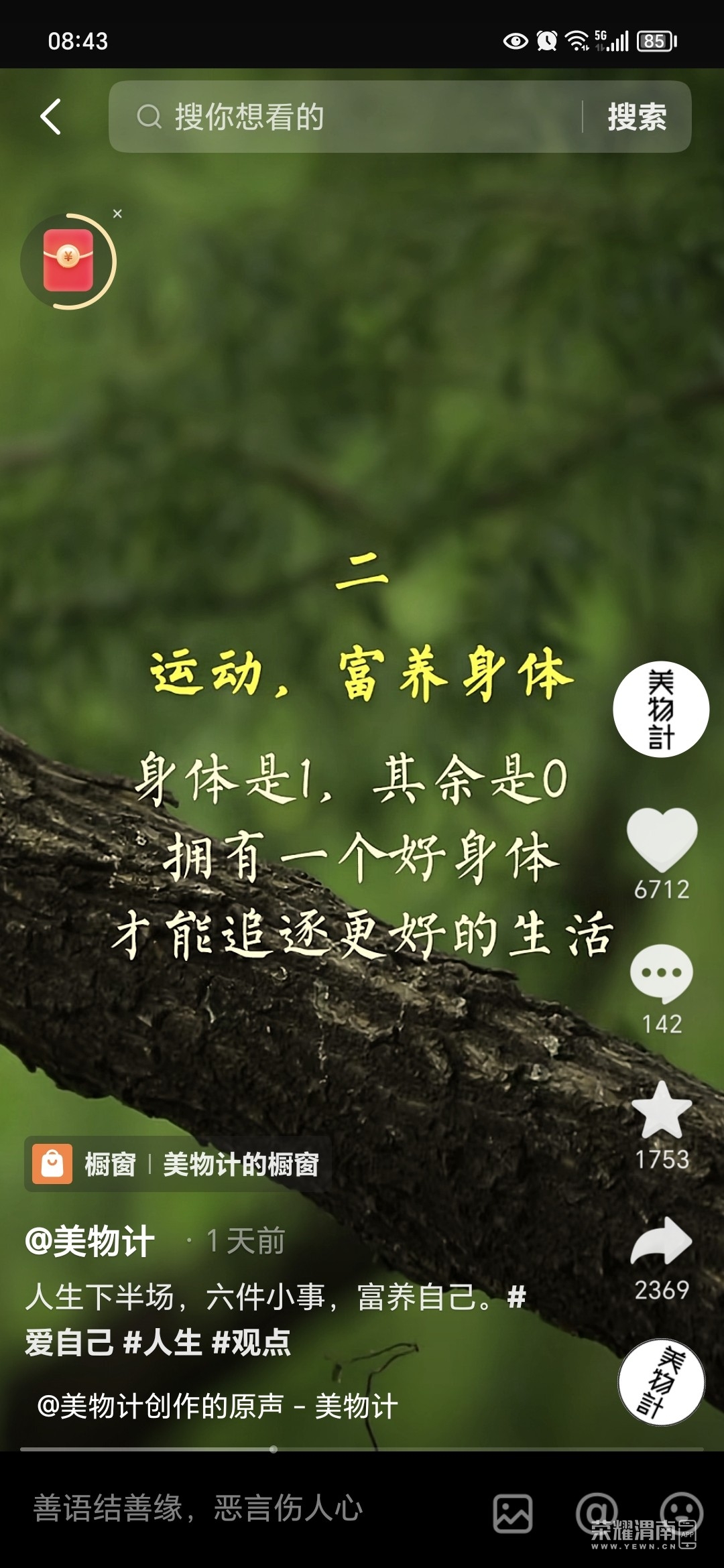The image size is (724, 1568).
Task: Favorite the video with the star icon
Action: point(662,1109)
